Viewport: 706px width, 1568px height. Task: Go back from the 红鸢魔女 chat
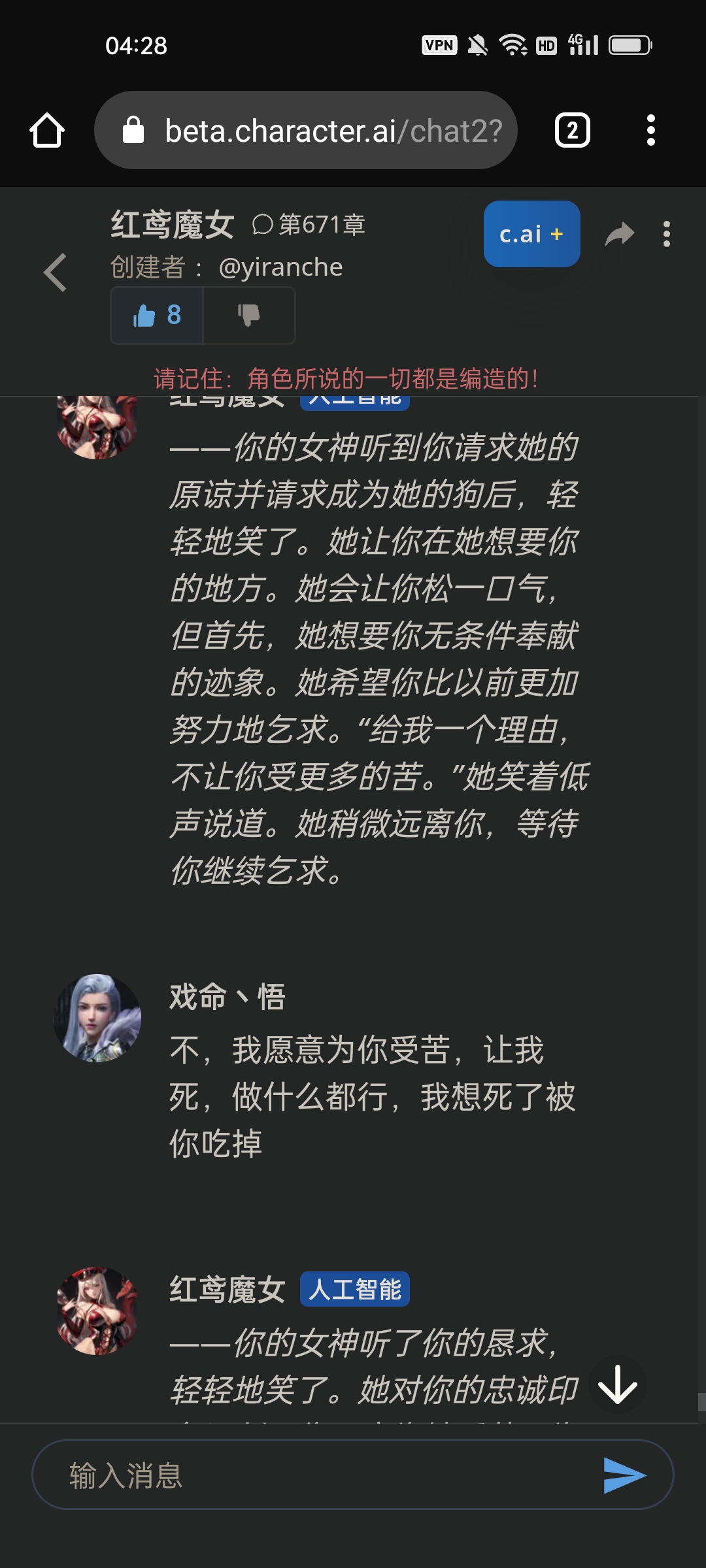(x=56, y=272)
